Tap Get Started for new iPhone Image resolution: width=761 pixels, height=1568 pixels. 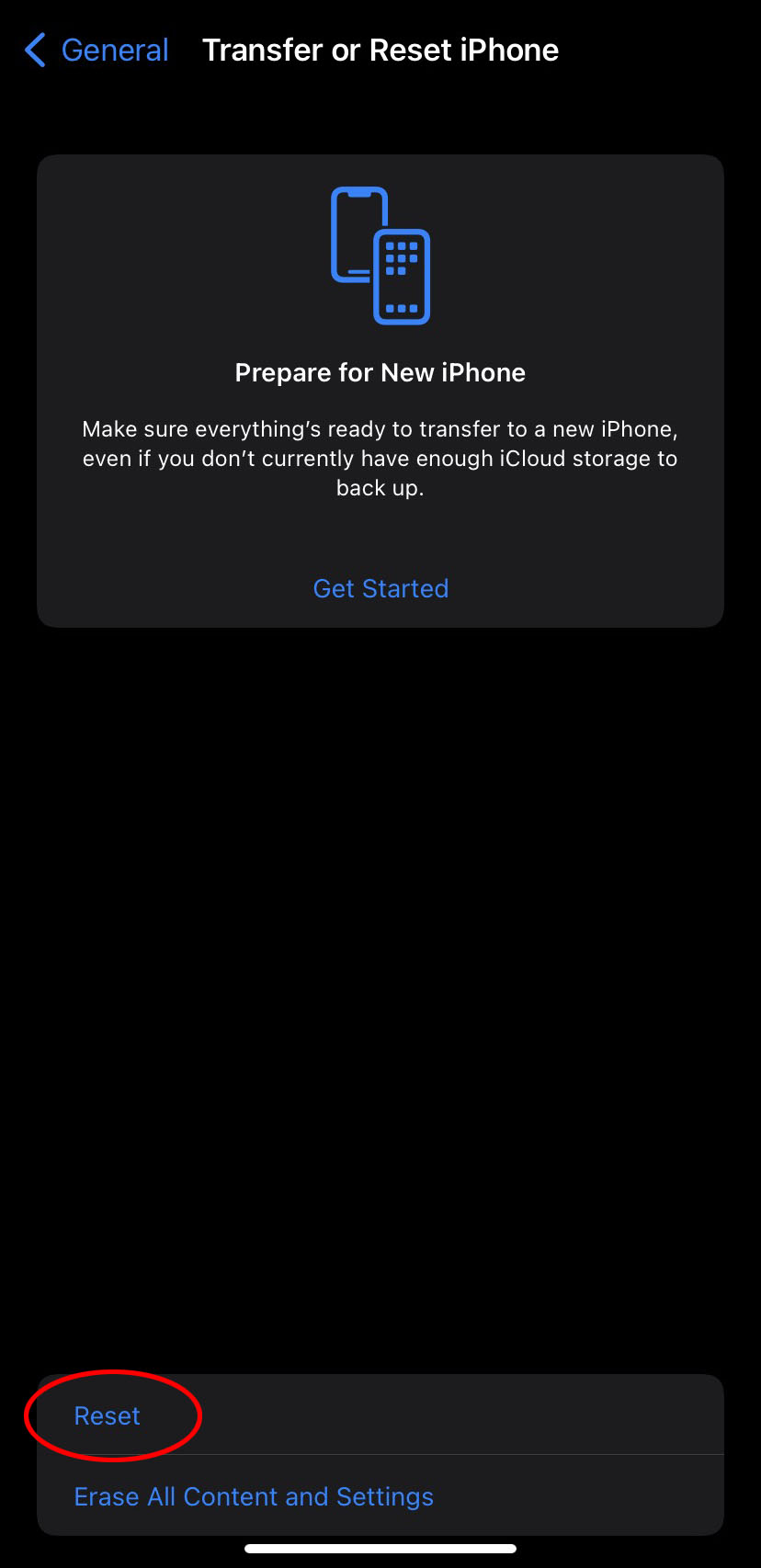380,588
